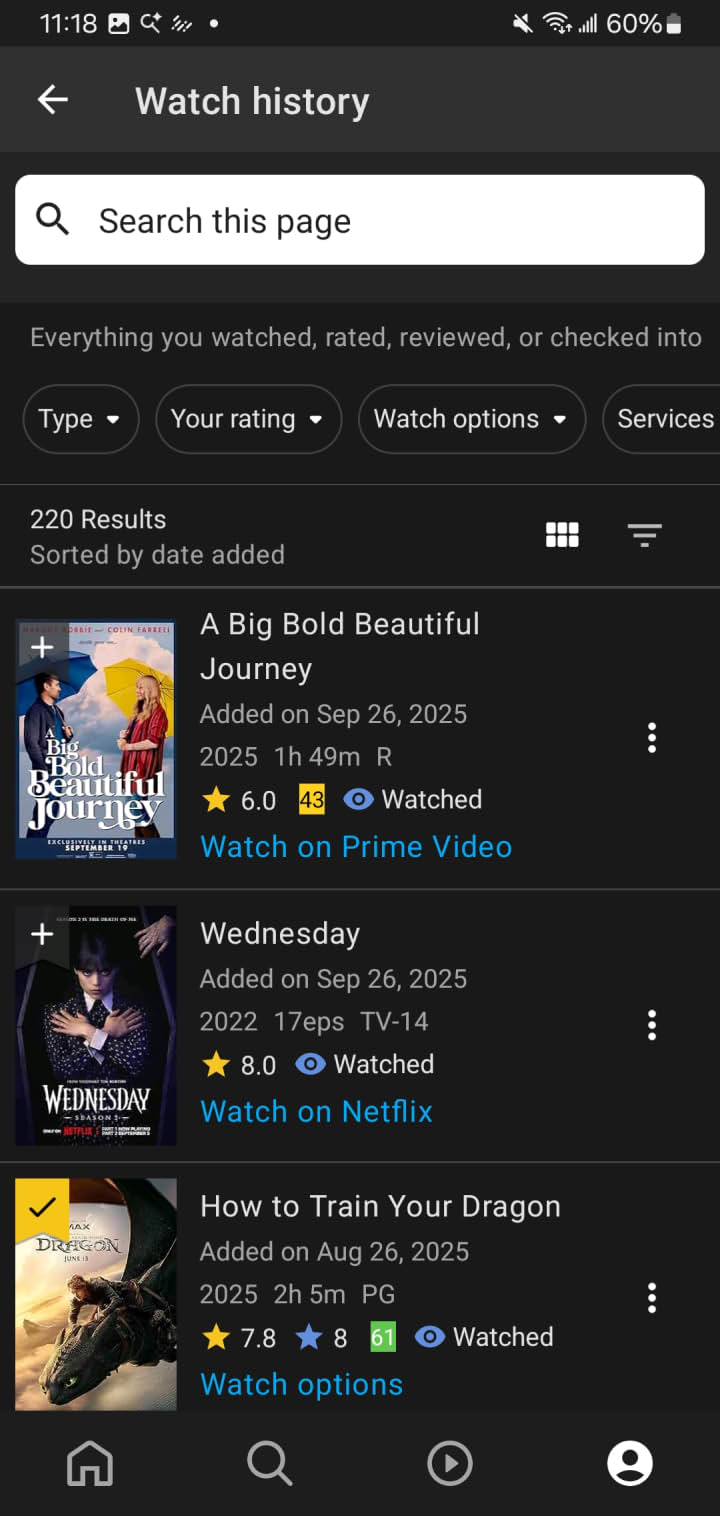
Task: Open the sort and filter icon
Action: [x=645, y=534]
